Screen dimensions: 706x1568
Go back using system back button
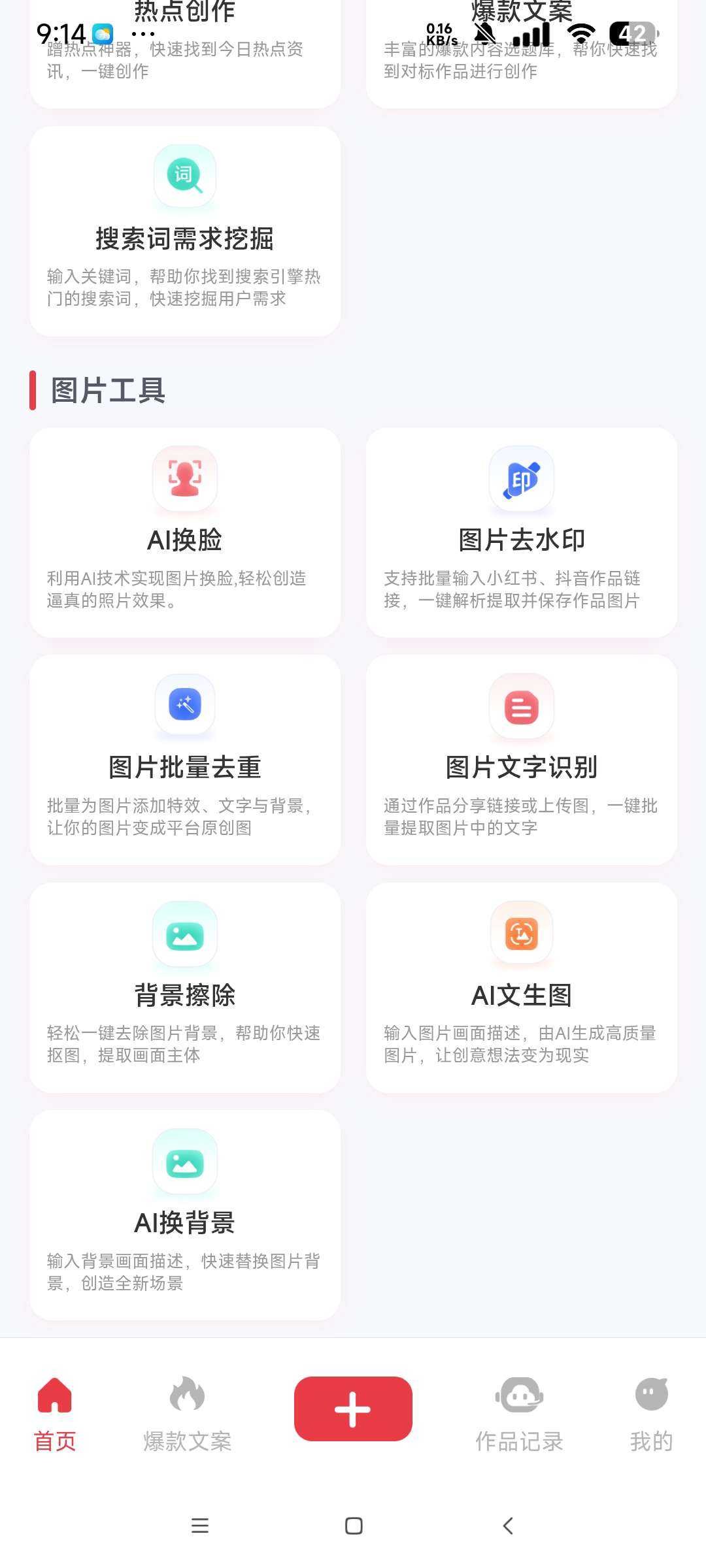pyautogui.click(x=508, y=1526)
